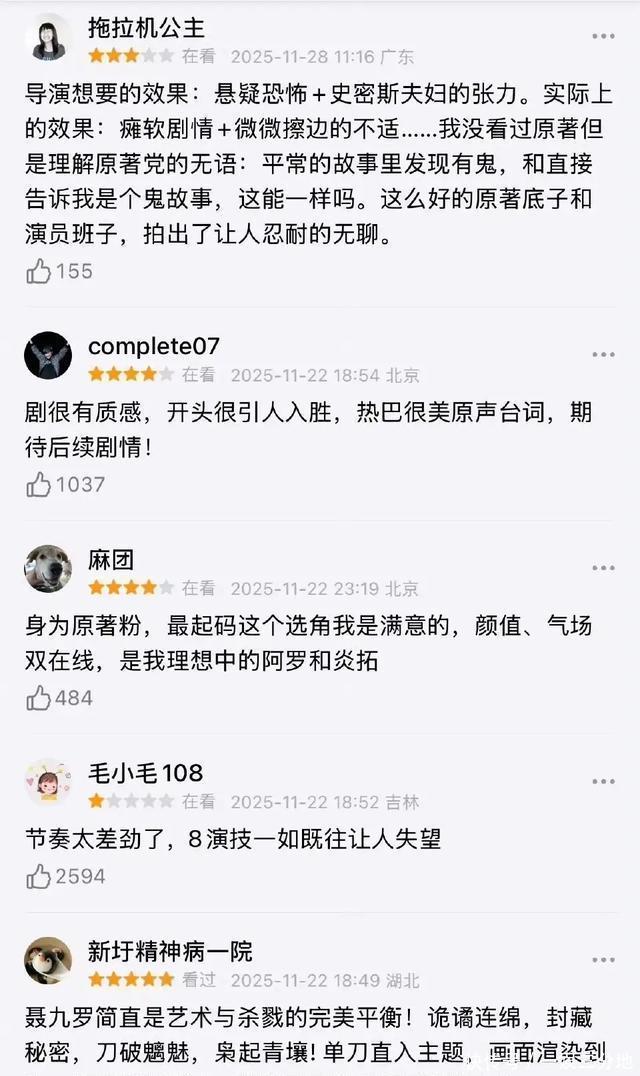Open more options for complete07's review
Image resolution: width=640 pixels, height=1076 pixels.
pos(603,355)
